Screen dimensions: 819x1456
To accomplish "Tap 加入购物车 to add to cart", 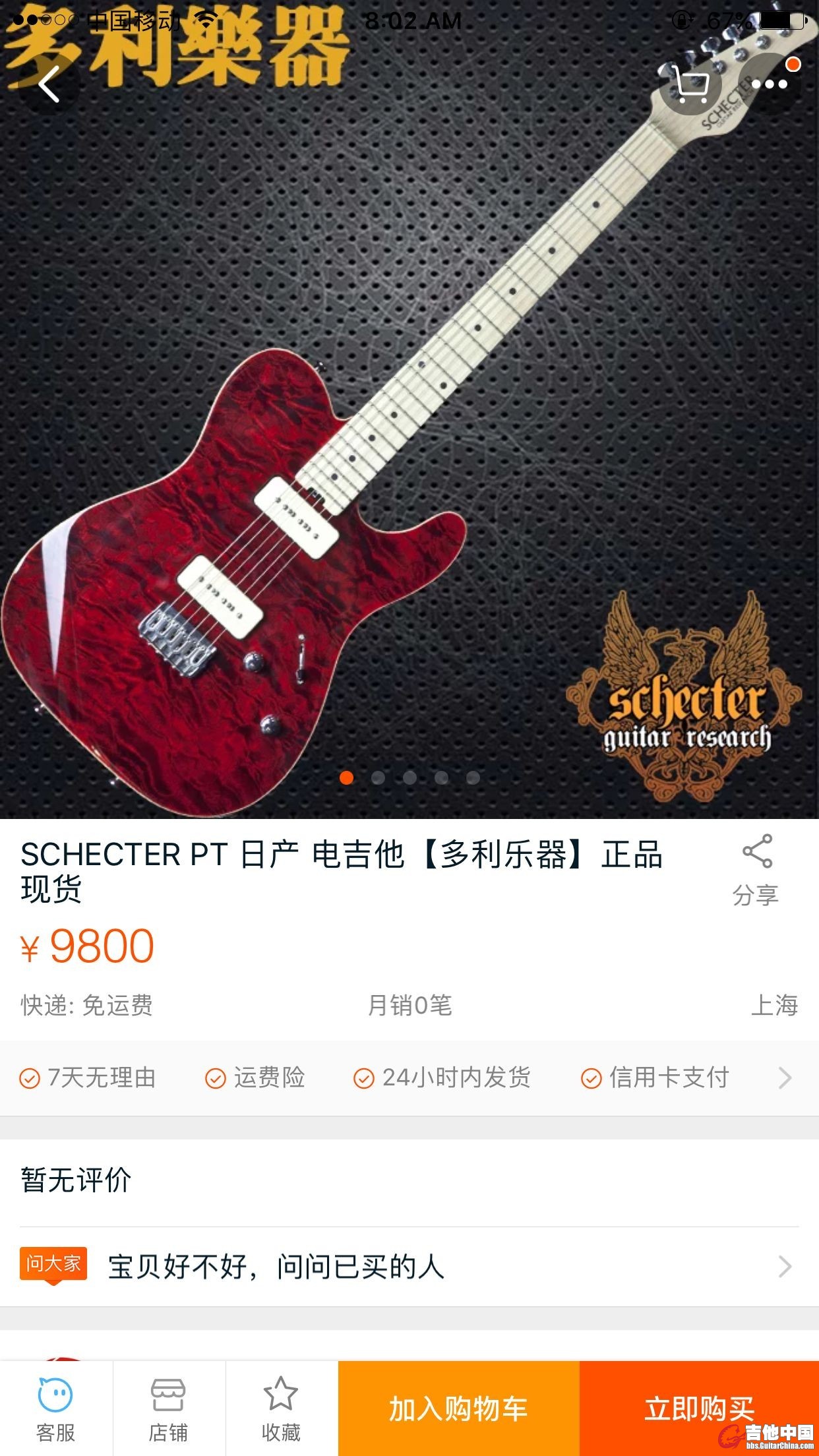I will [458, 1409].
